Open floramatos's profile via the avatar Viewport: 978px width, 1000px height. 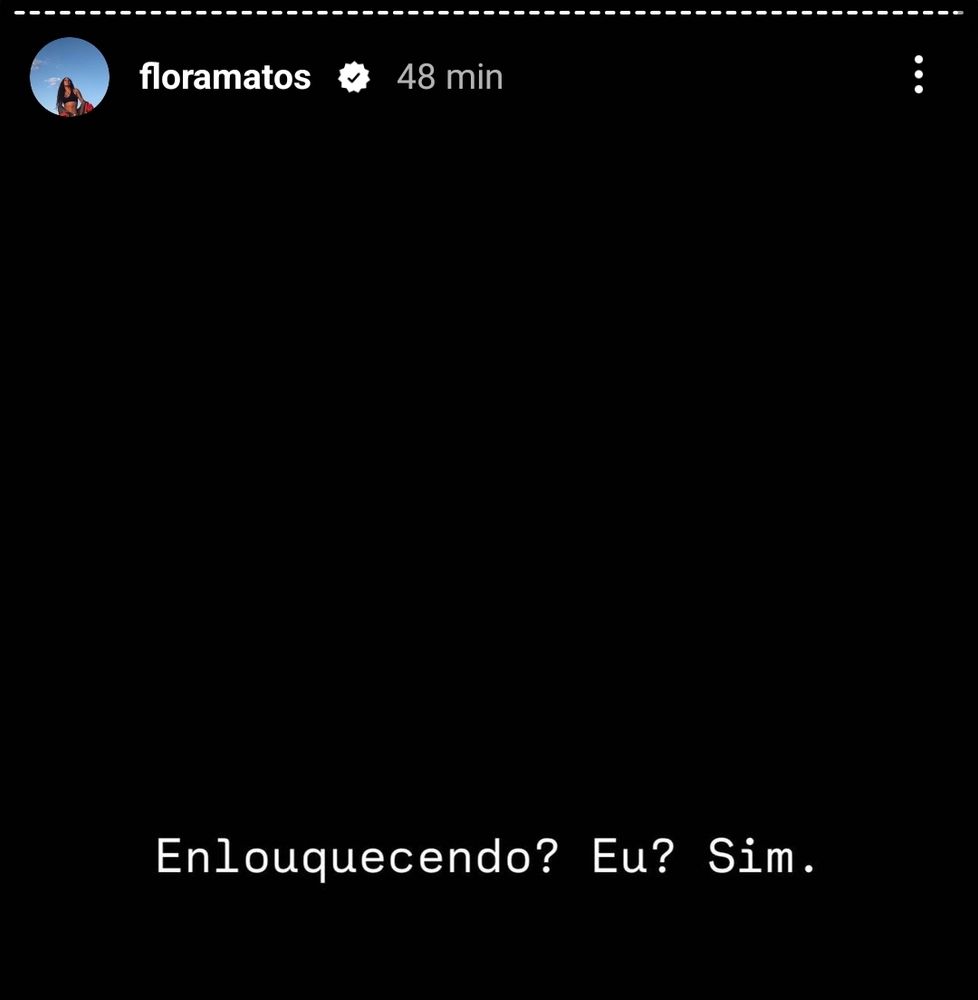[x=70, y=76]
